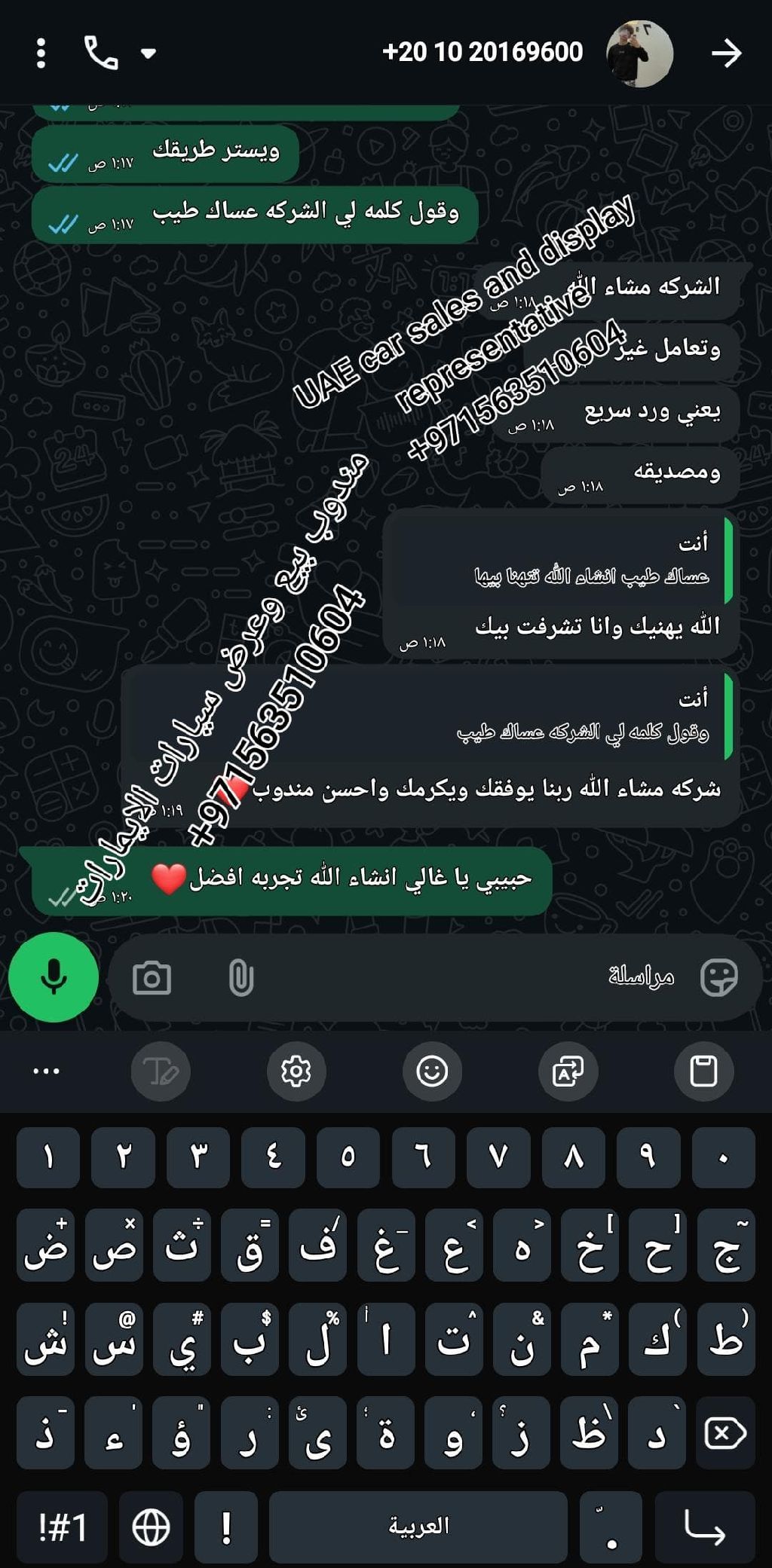Open the camera from message bar
Viewport: 772px width, 1568px height.
[x=152, y=979]
